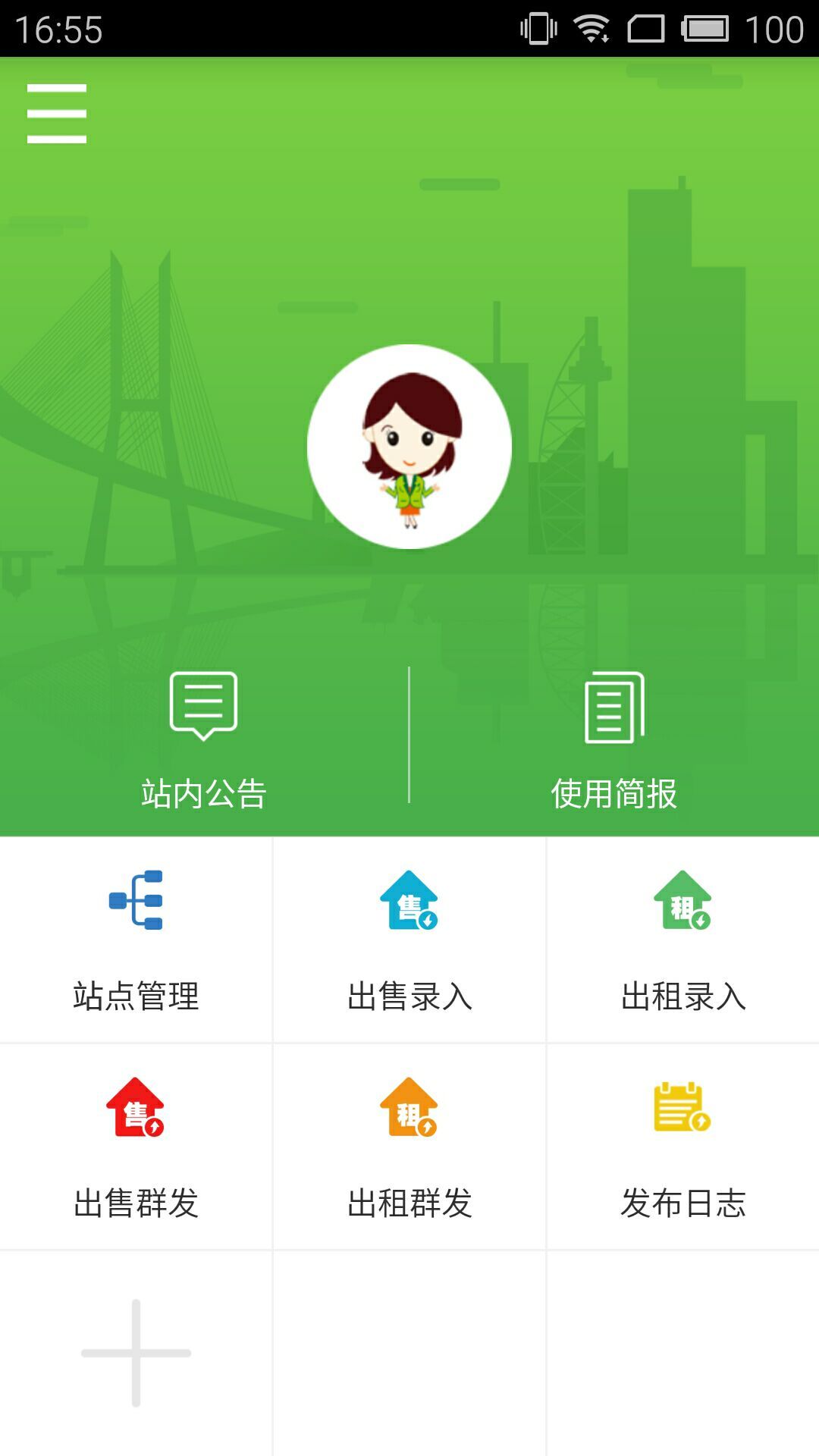Open 出租群发 bulk rental posting
The height and width of the screenshot is (1456, 819).
point(409,1147)
